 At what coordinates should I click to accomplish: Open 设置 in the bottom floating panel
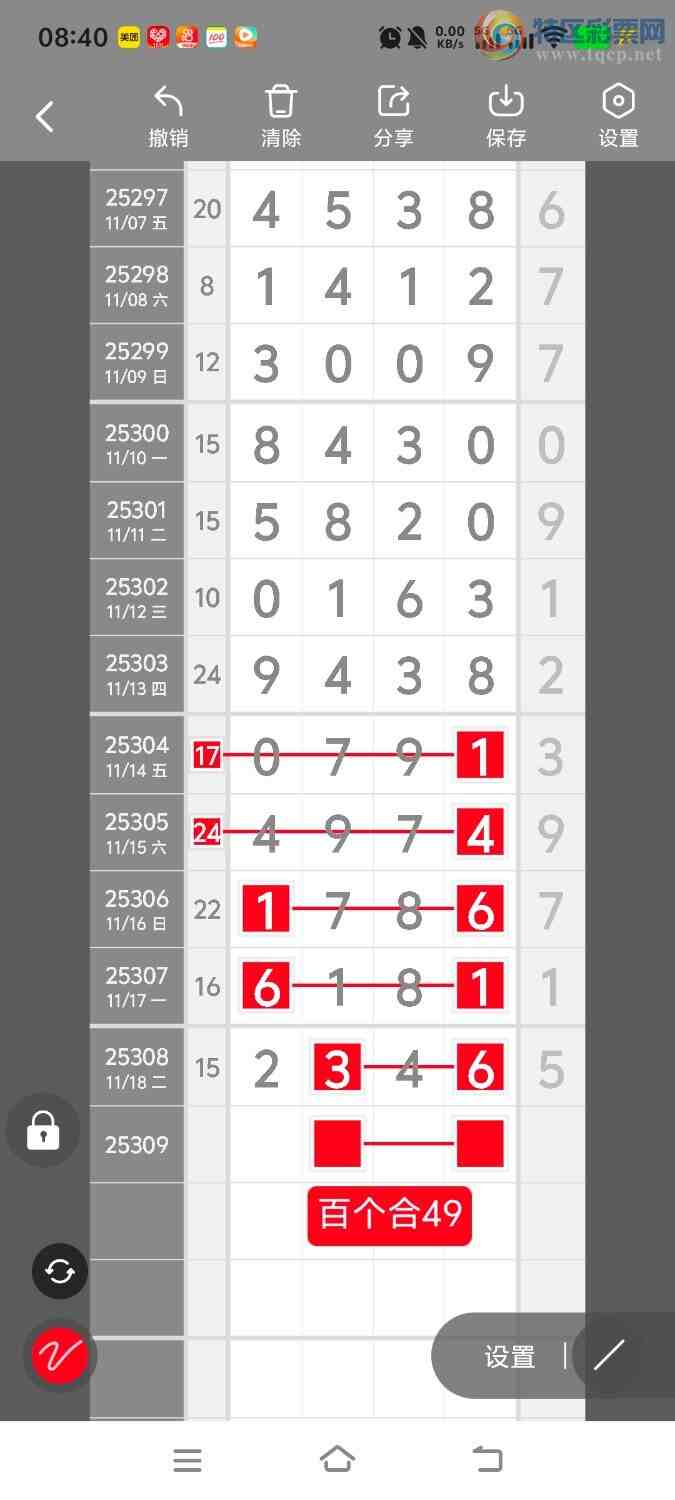point(509,1357)
